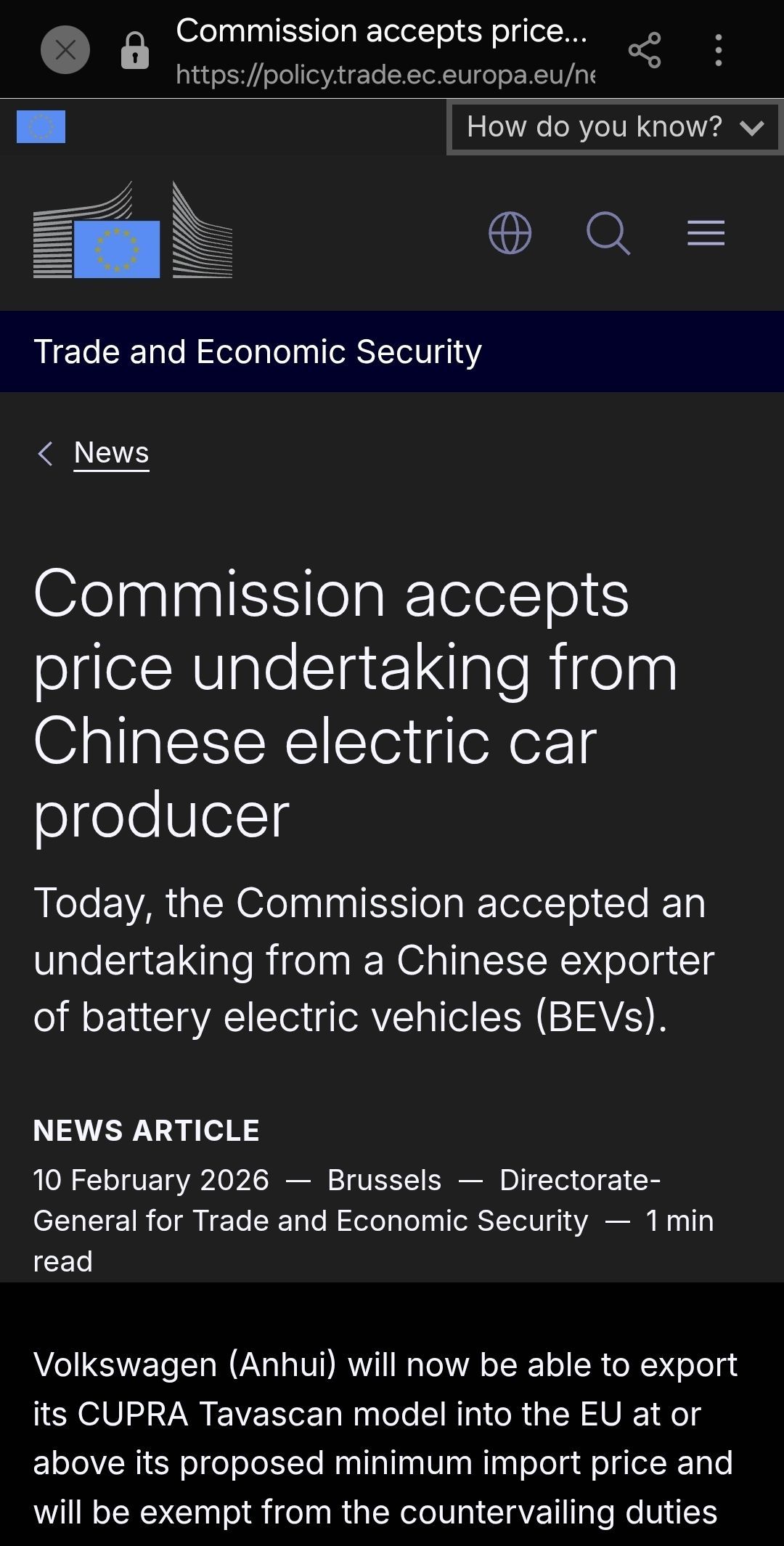Tap the page URL address
This screenshot has width=784, height=1546.
tap(385, 74)
